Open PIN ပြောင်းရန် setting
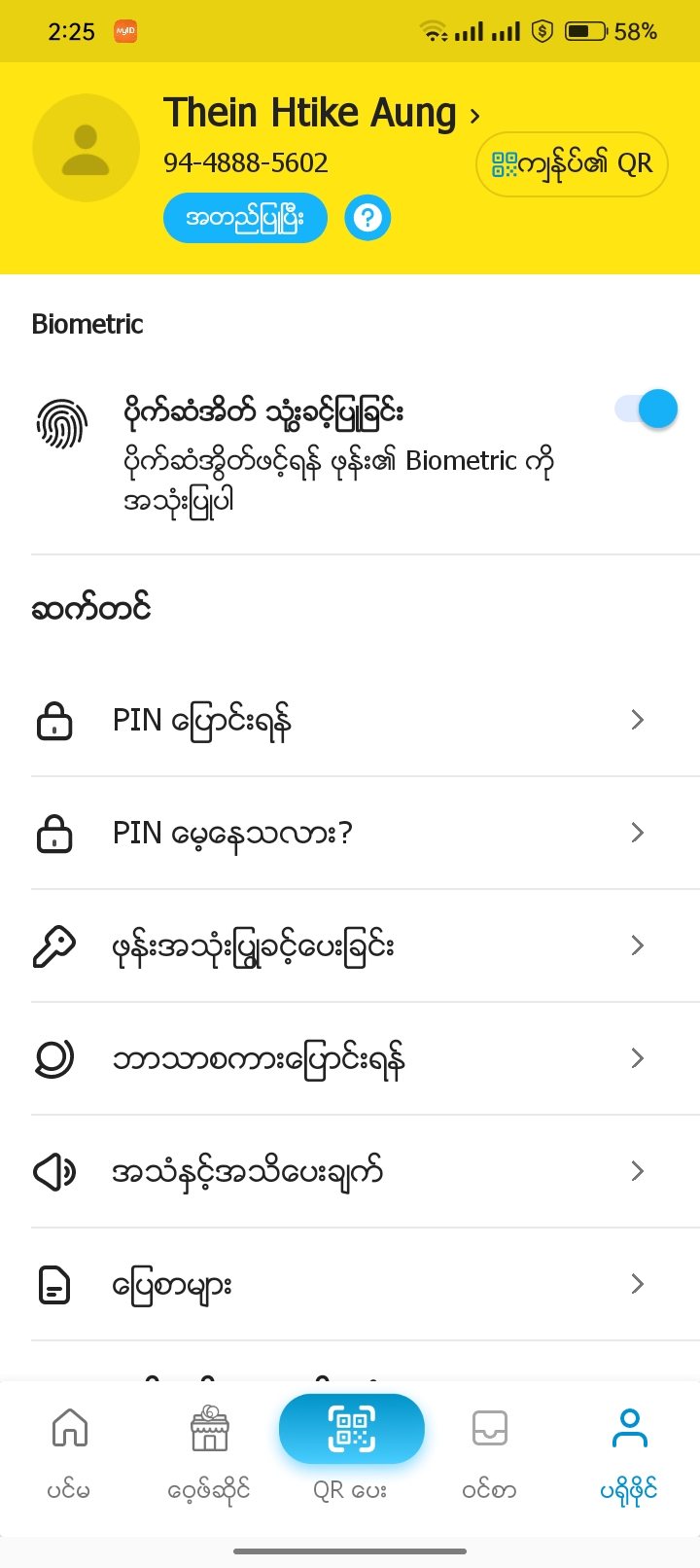This screenshot has height=1568, width=700. click(x=350, y=721)
